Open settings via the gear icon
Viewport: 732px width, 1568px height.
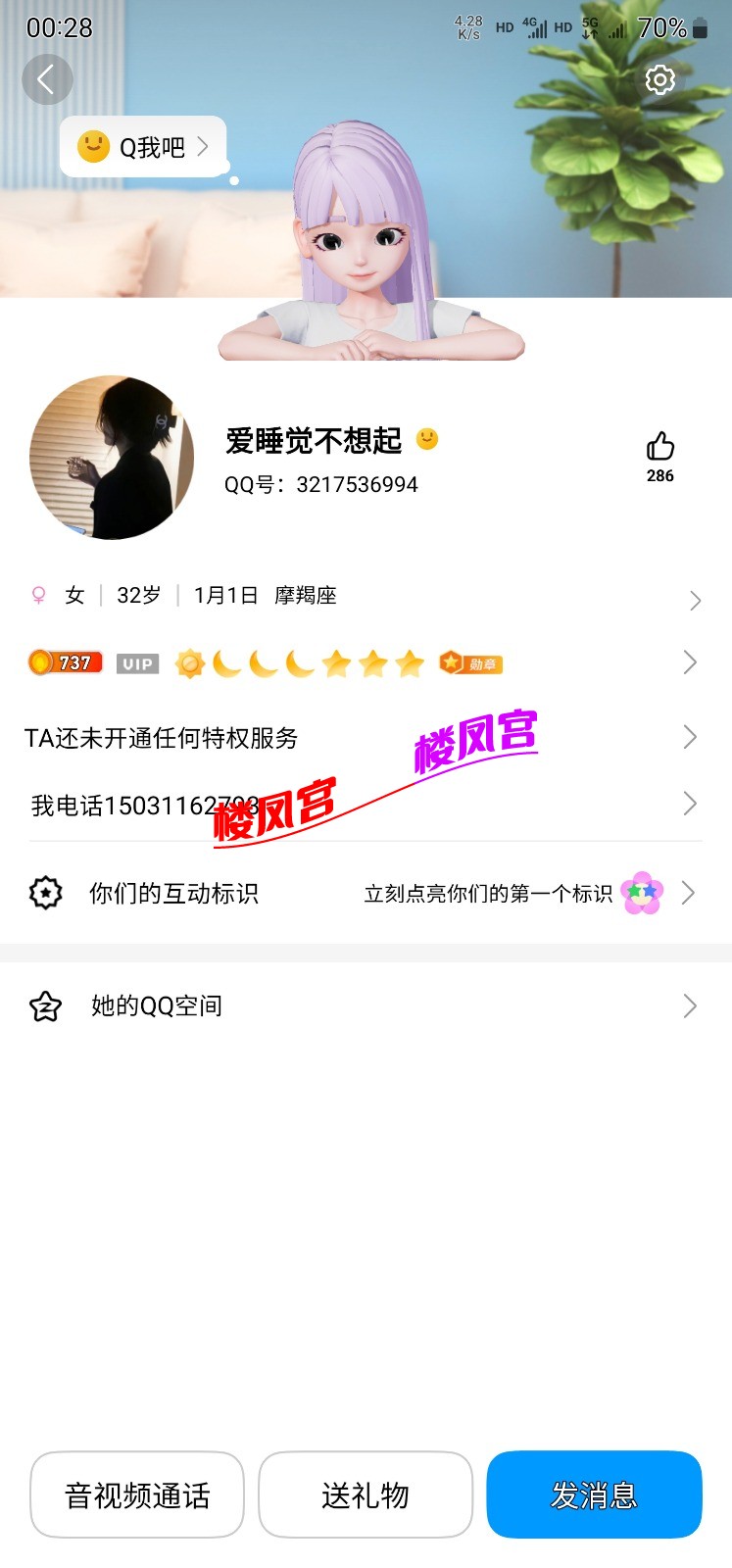coord(659,80)
